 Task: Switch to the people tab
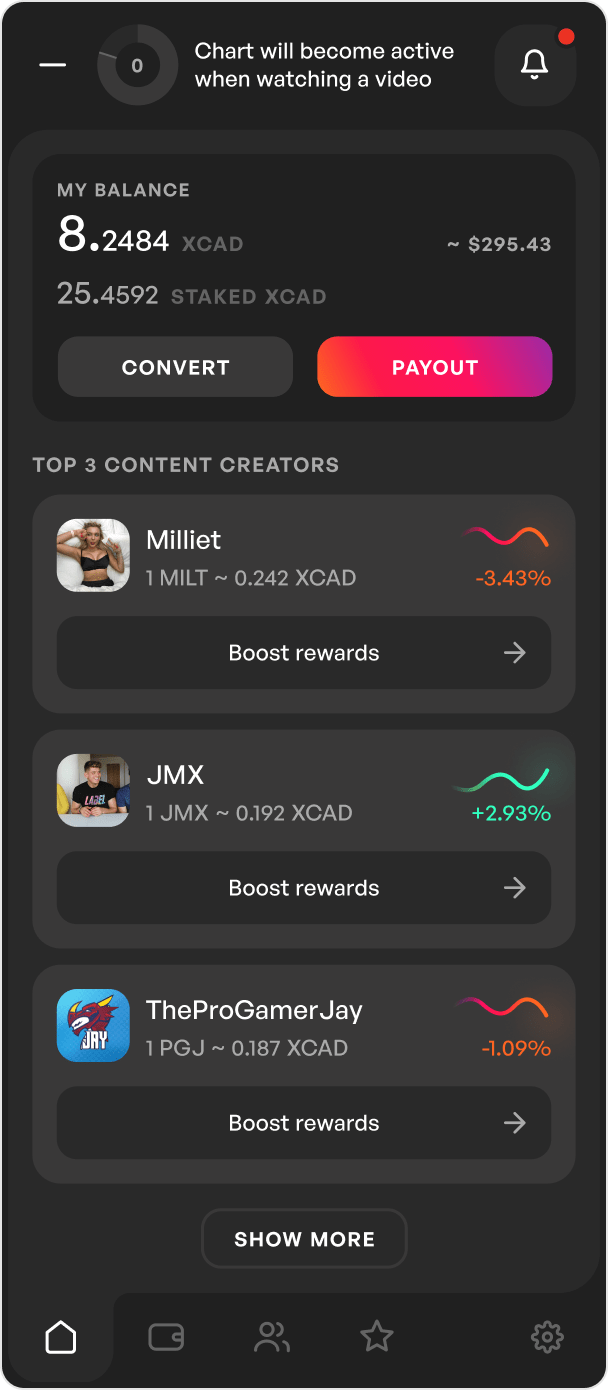(272, 1337)
